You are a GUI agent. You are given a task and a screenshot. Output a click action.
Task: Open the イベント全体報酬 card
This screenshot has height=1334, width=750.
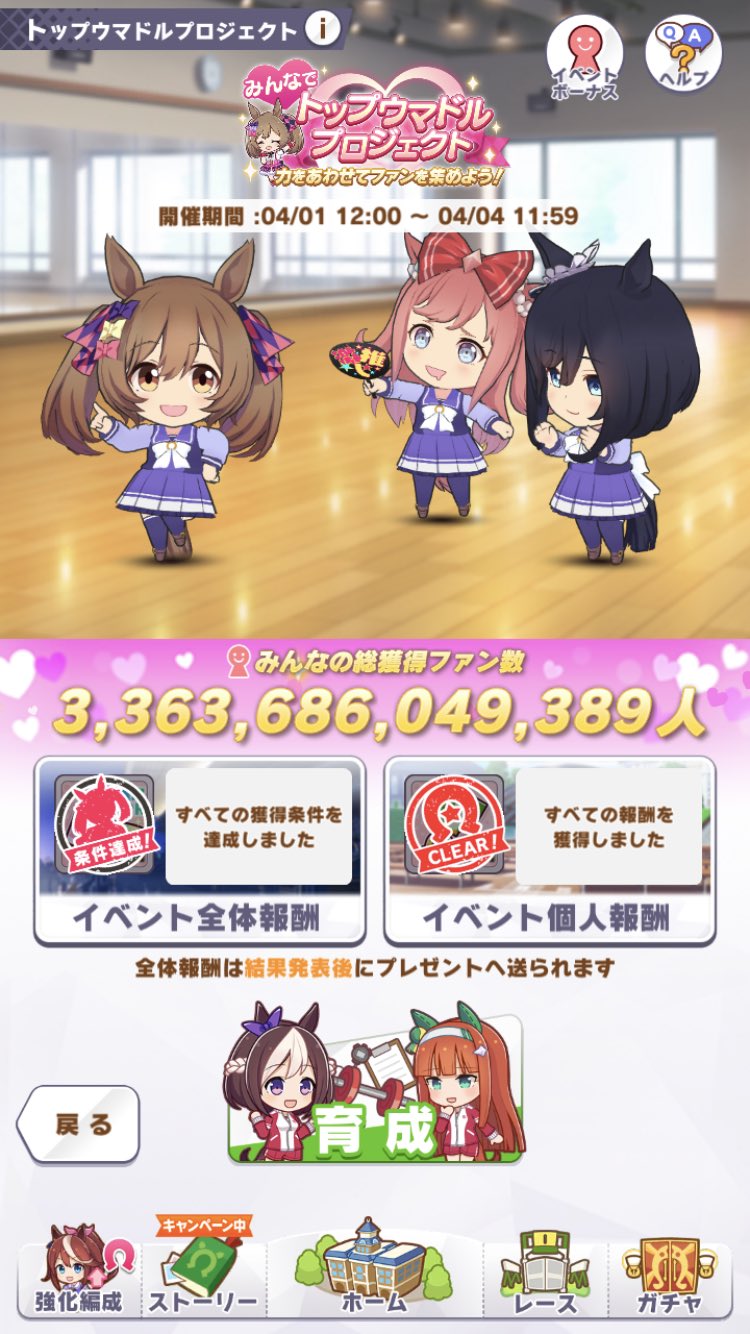coord(200,851)
